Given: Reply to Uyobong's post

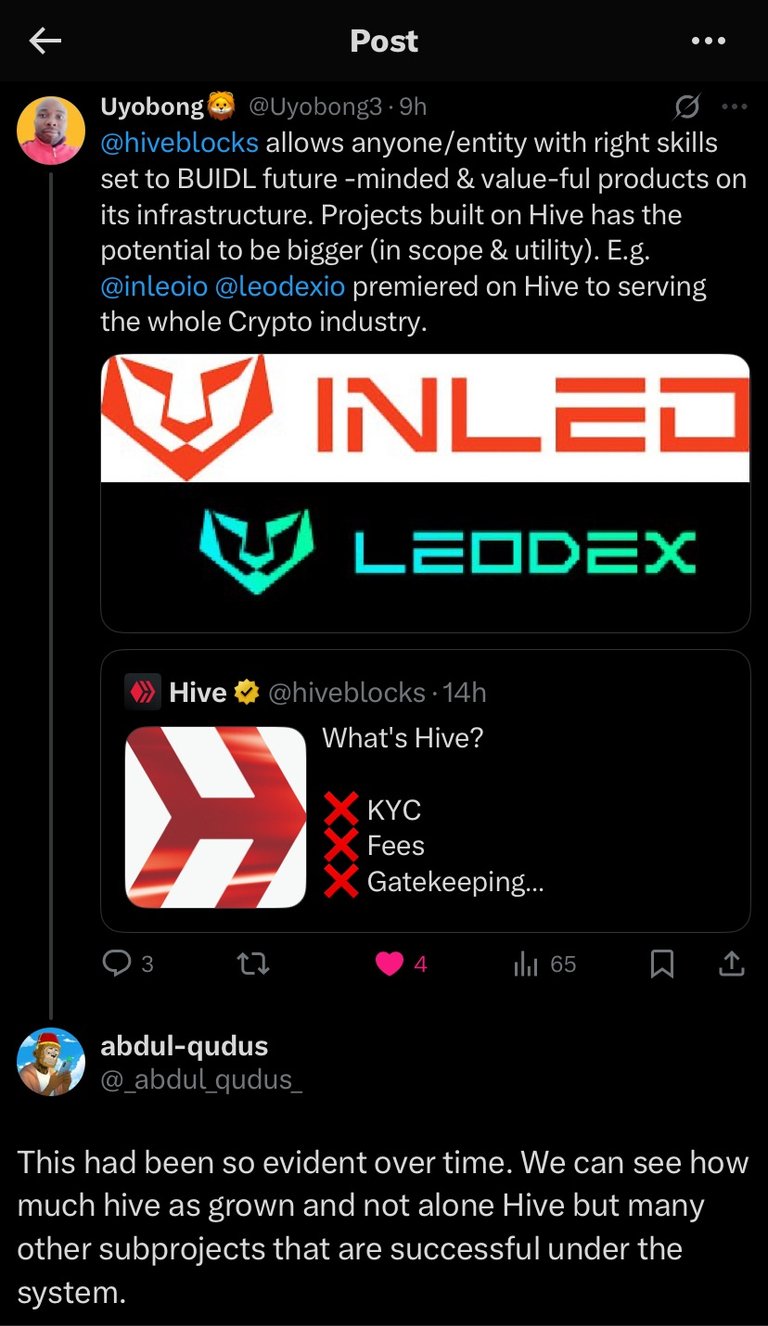Looking at the screenshot, I should coord(118,964).
